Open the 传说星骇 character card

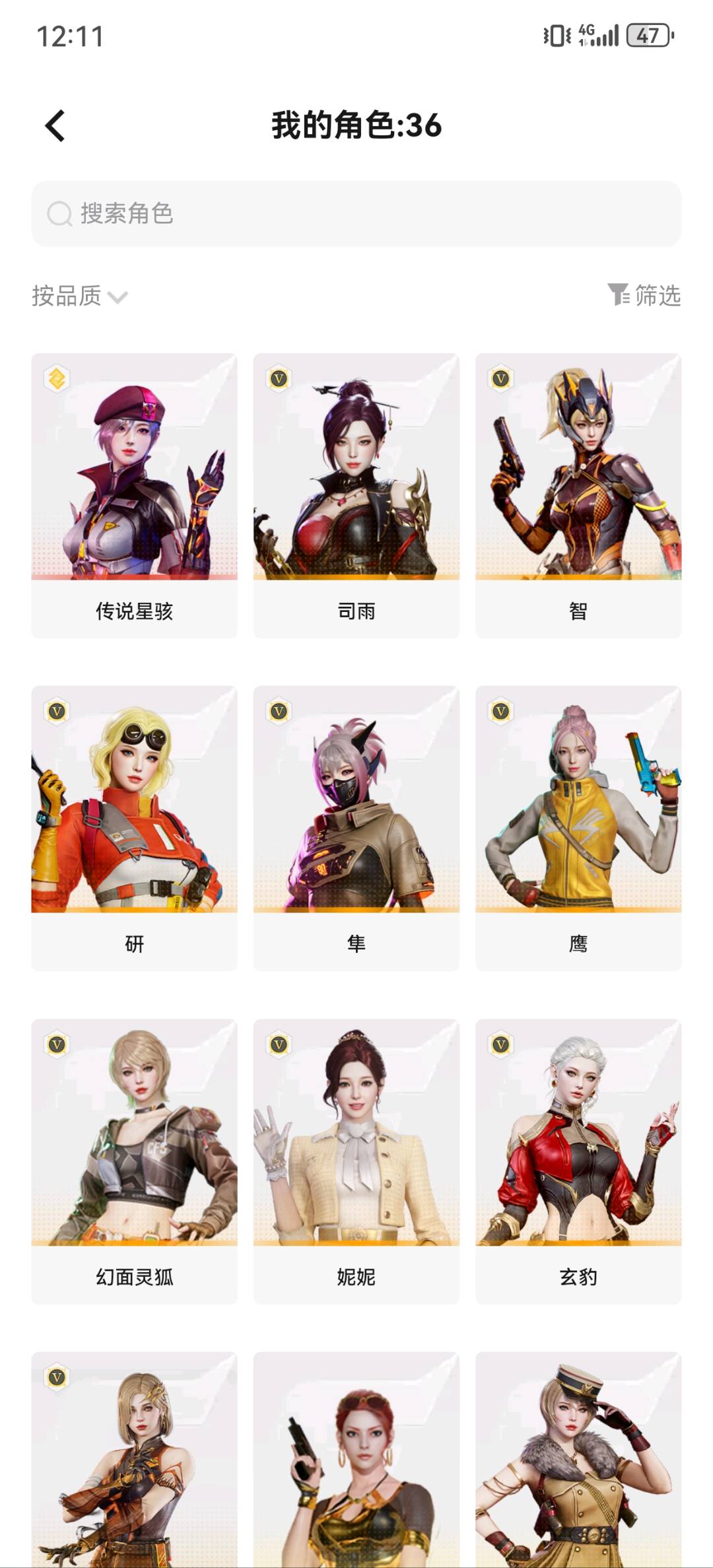(x=134, y=495)
